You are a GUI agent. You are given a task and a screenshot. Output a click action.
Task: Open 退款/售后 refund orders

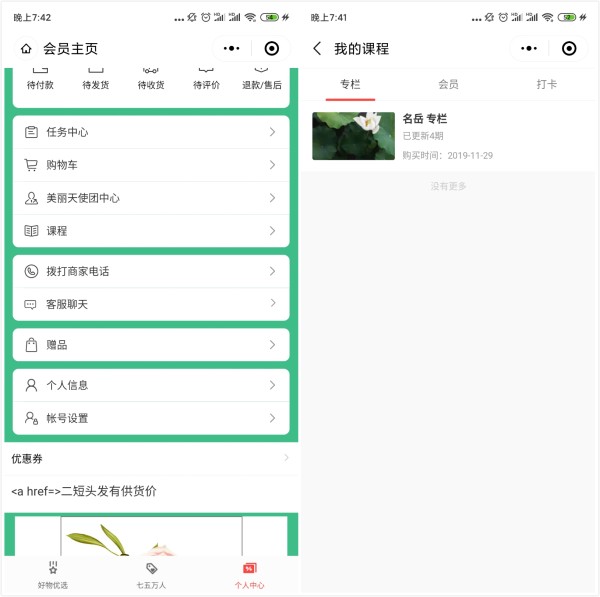click(x=261, y=78)
